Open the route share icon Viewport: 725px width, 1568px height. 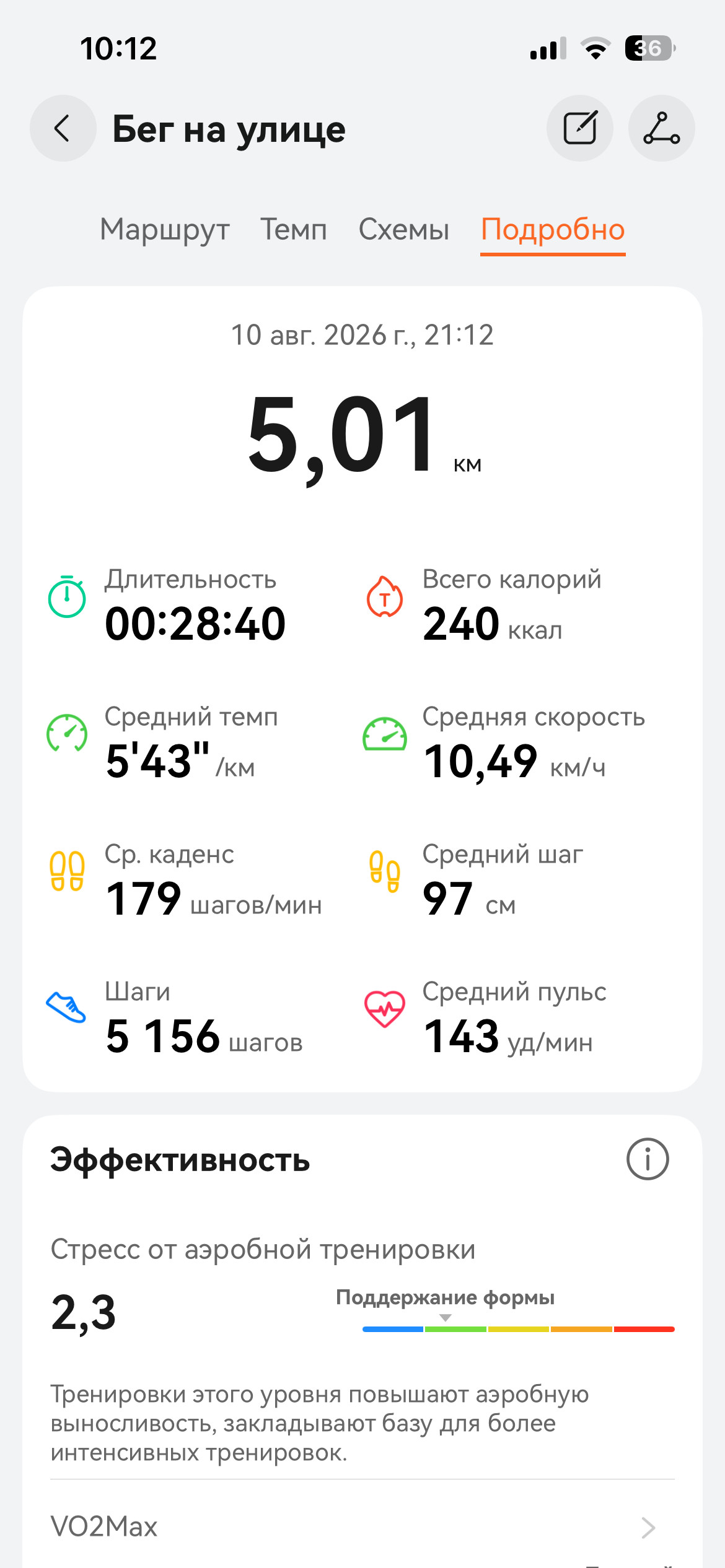coord(662,128)
